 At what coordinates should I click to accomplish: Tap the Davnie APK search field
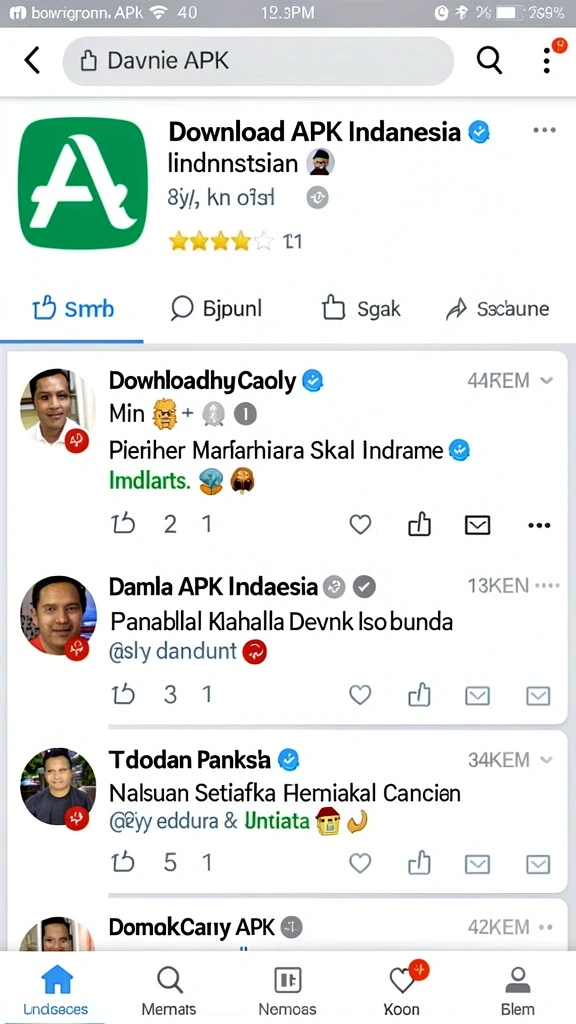[258, 61]
